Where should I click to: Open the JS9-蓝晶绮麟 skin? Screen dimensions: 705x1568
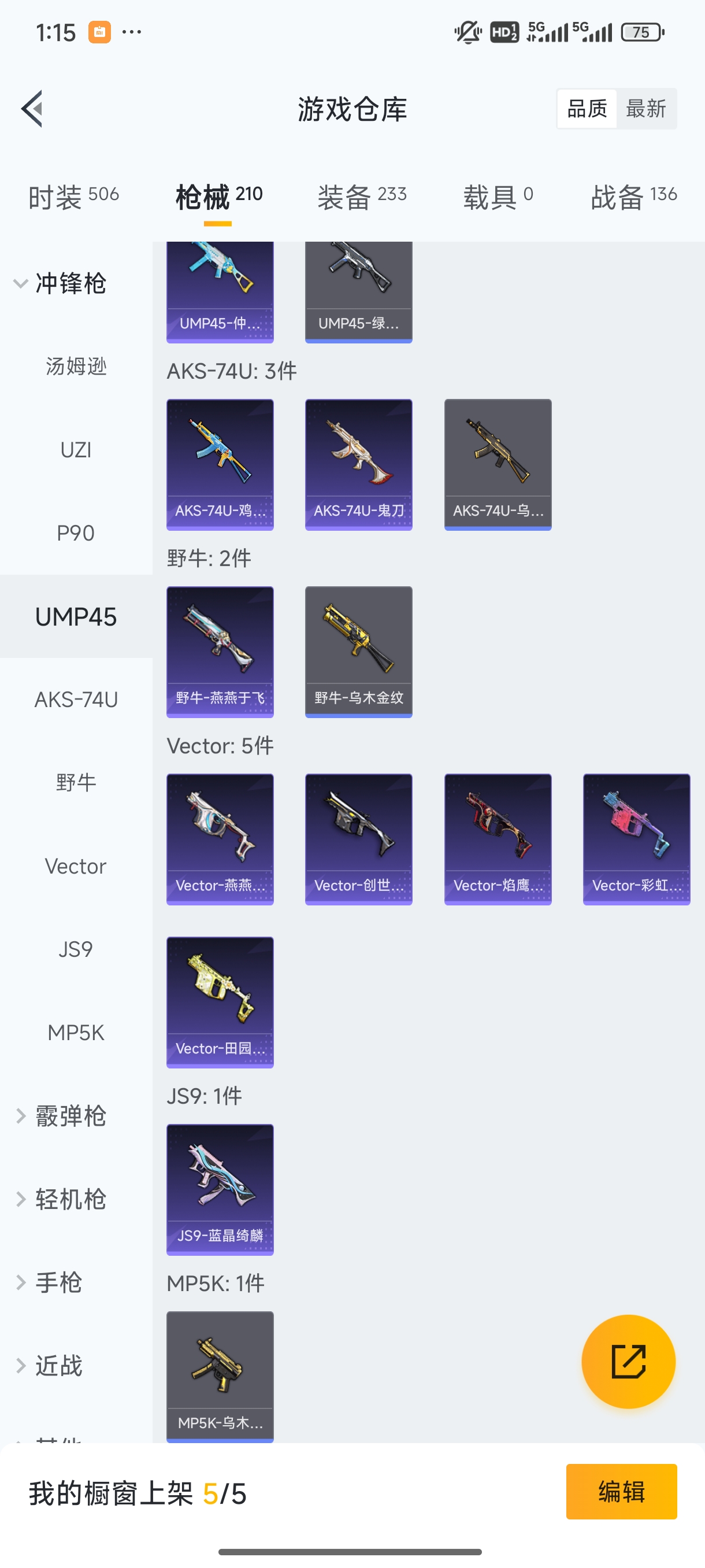[220, 1189]
